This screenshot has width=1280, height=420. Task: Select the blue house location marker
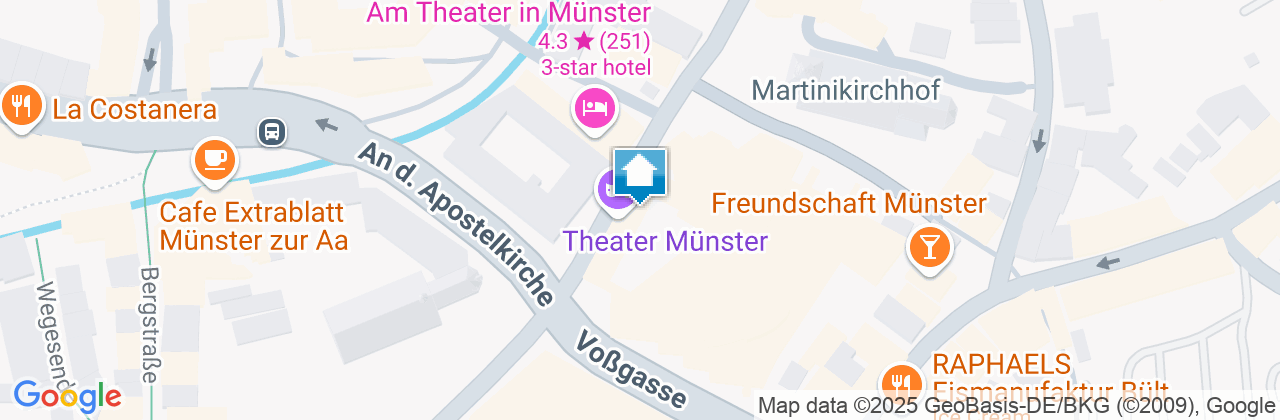click(x=640, y=174)
